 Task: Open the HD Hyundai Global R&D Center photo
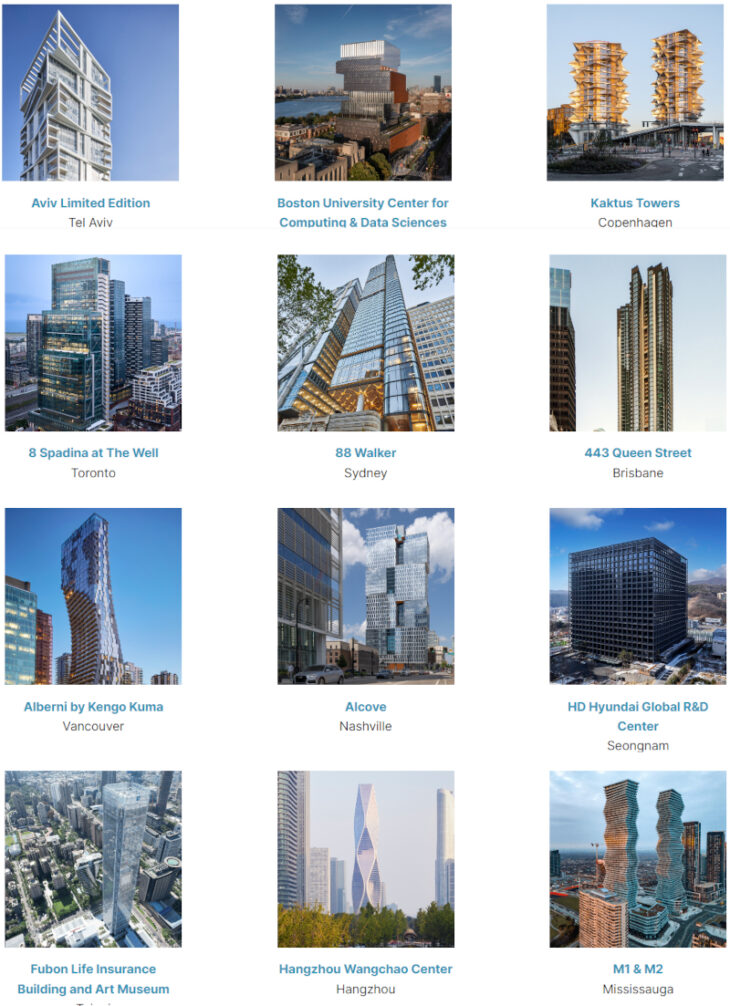tap(638, 596)
